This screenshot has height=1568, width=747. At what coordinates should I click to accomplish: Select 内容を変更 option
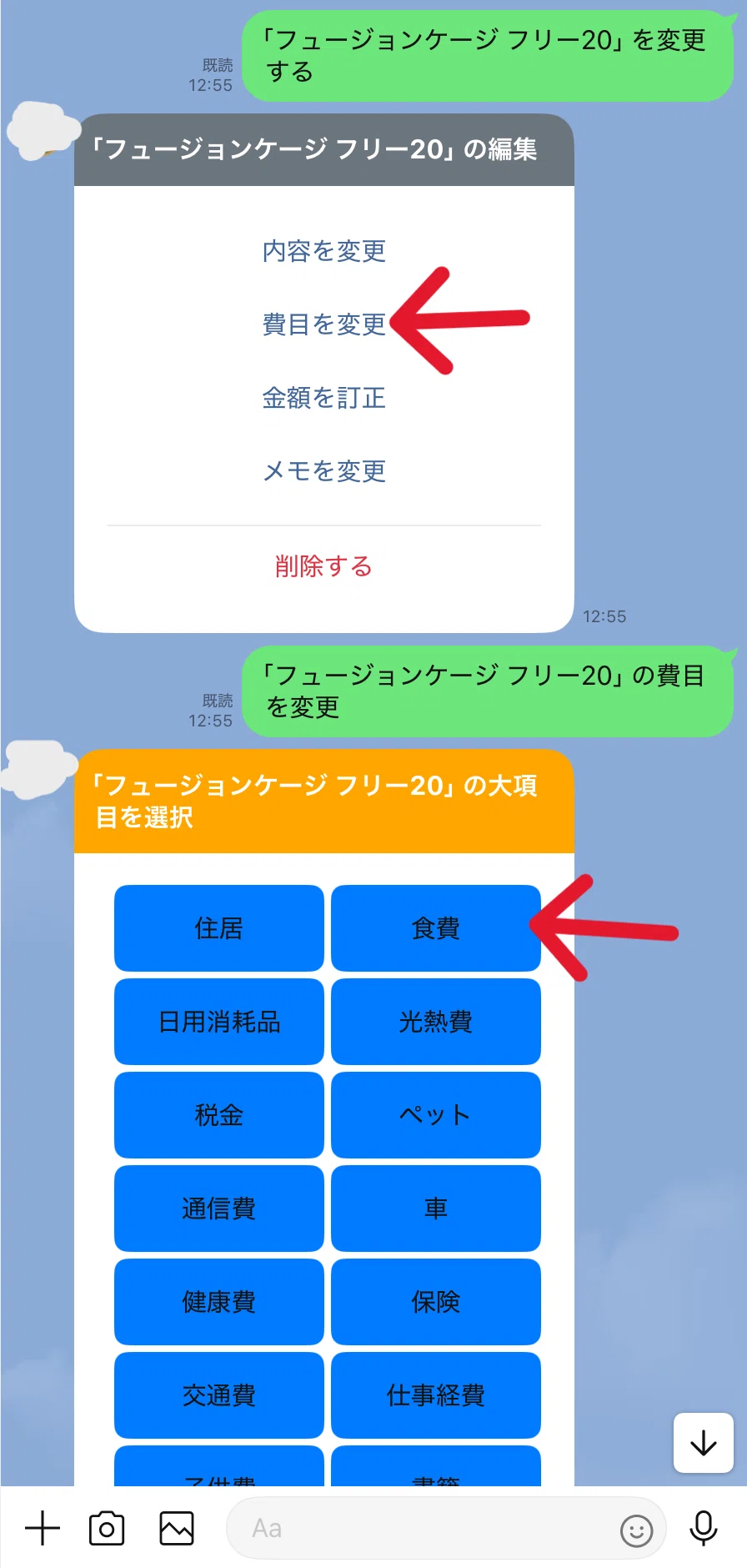(x=324, y=251)
